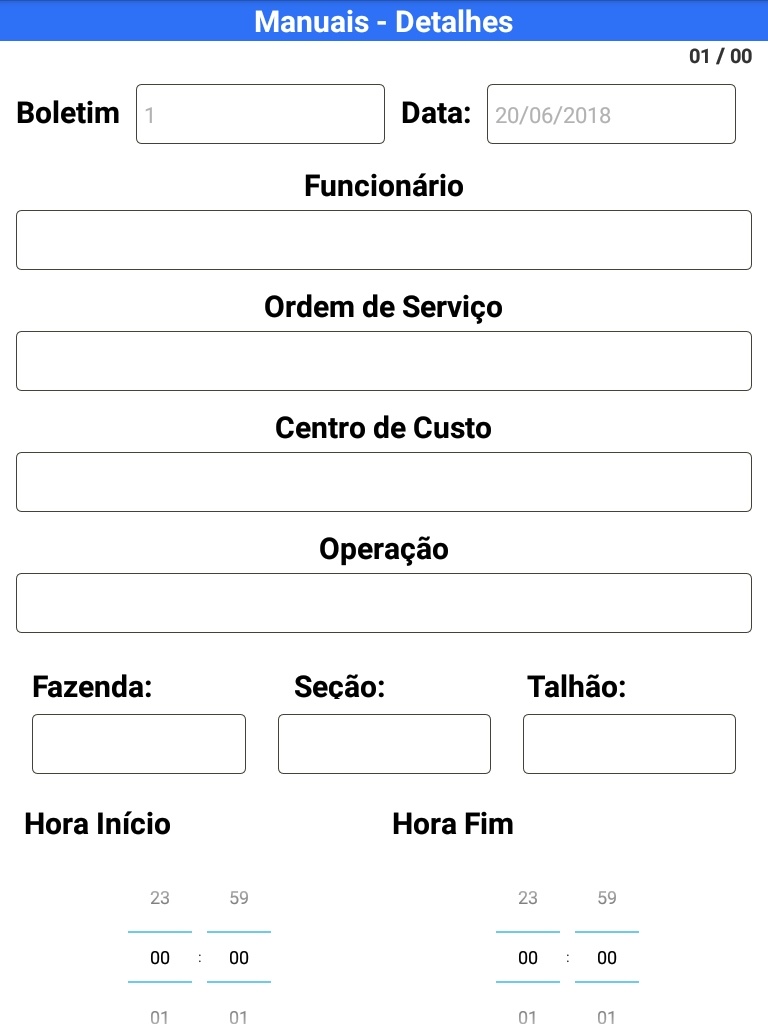Choose hour 23 in Hora Início picker
The height and width of the screenshot is (1024, 768).
click(160, 898)
